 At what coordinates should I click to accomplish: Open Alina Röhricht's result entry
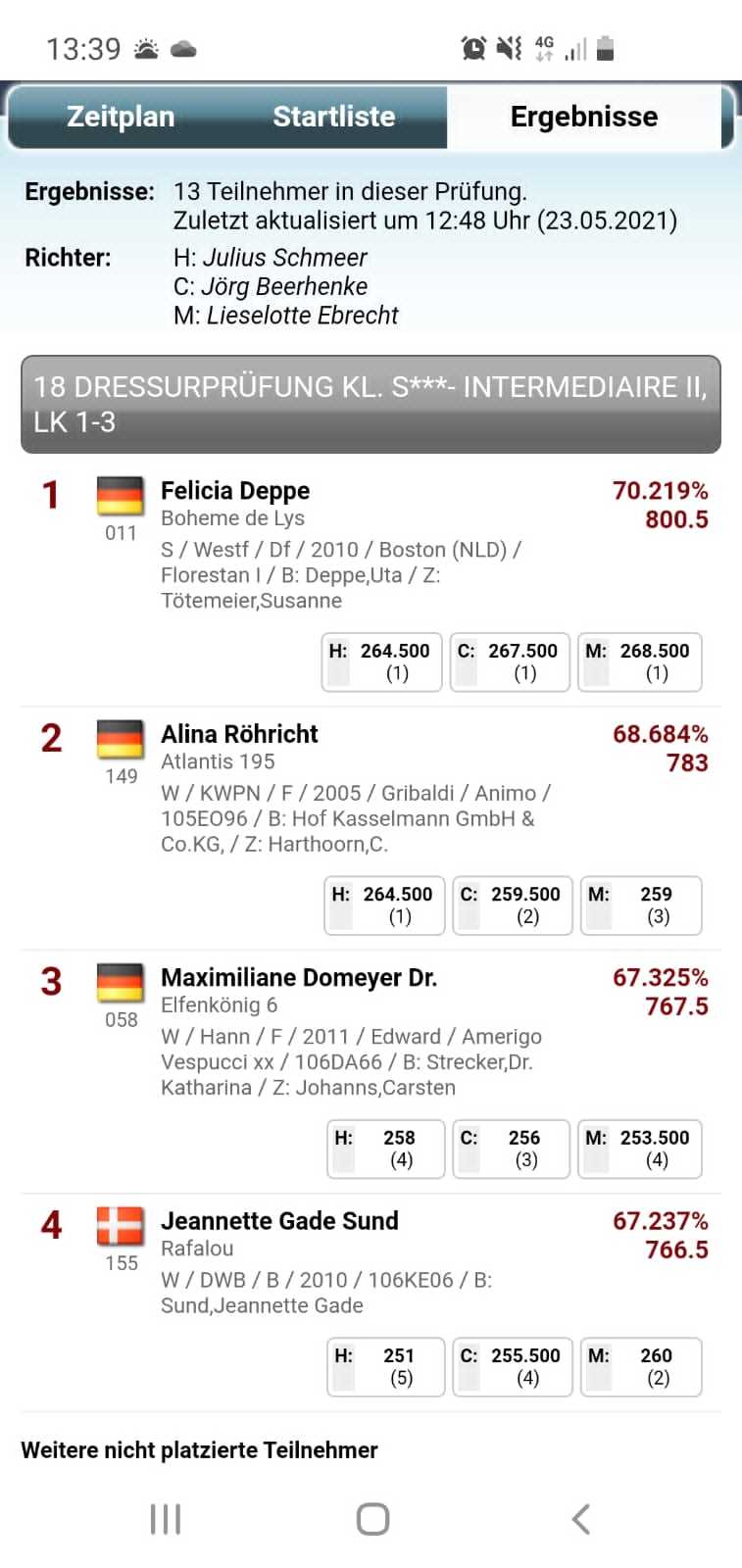(239, 734)
